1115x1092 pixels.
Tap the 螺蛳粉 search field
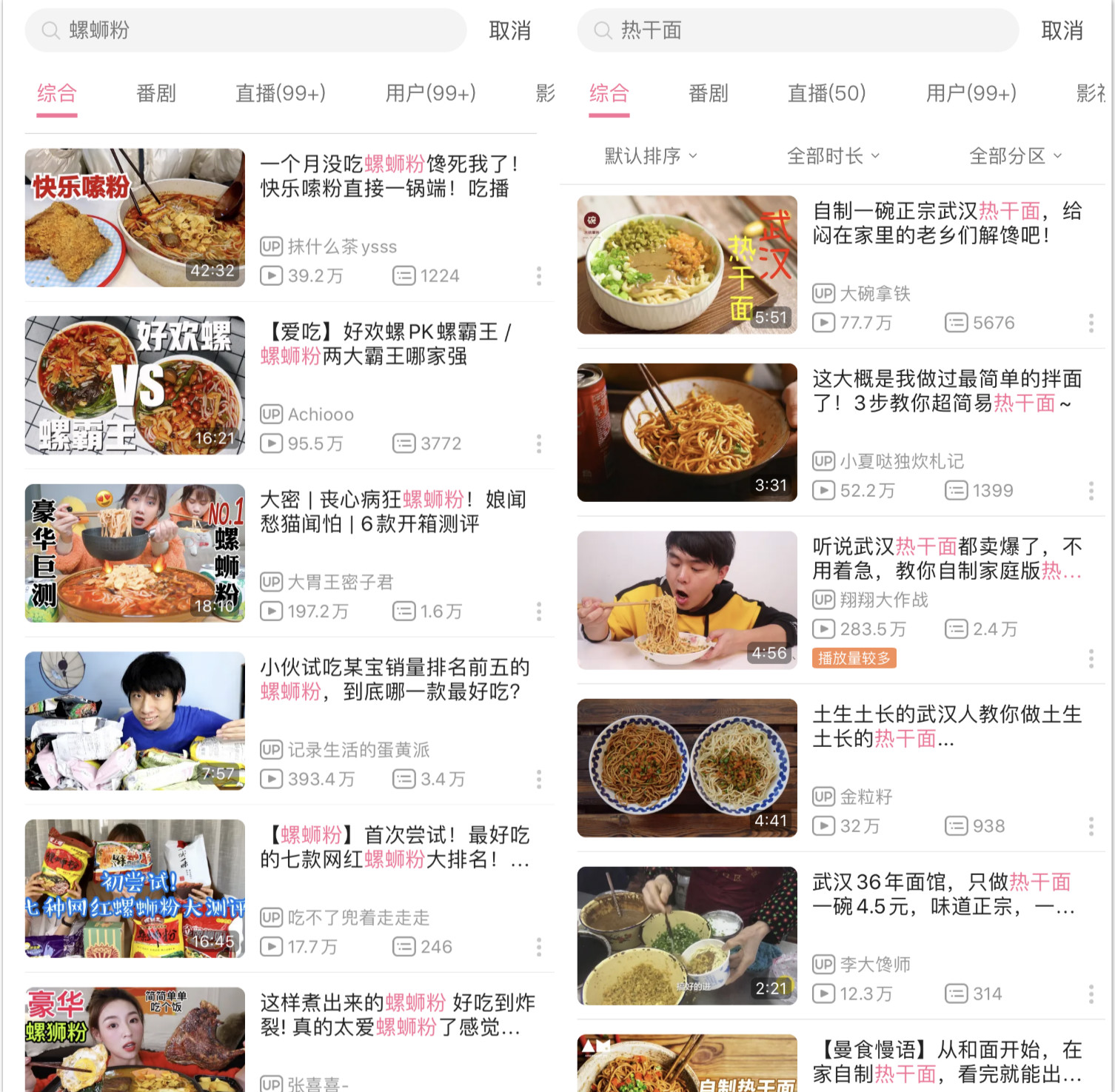[x=244, y=30]
